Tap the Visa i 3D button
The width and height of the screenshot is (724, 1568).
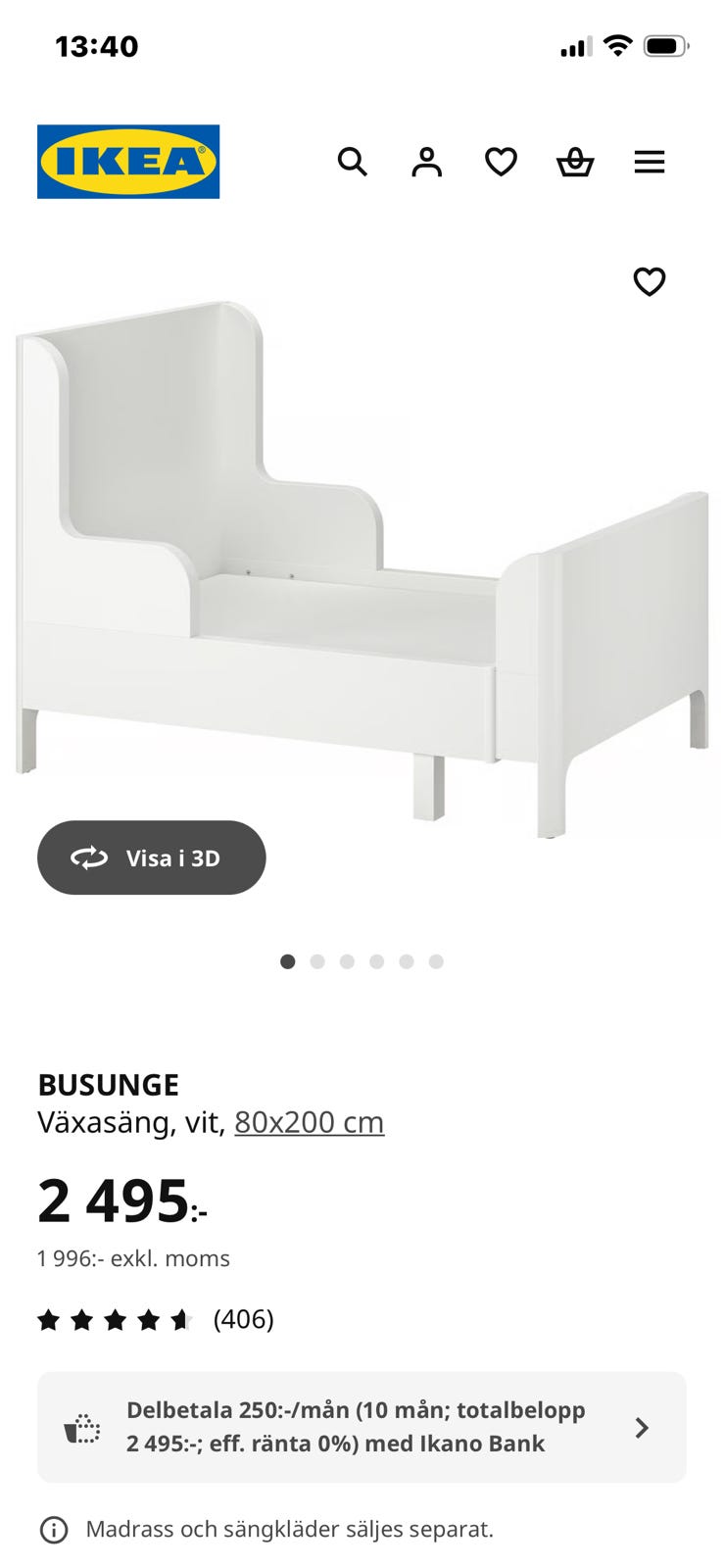point(152,857)
